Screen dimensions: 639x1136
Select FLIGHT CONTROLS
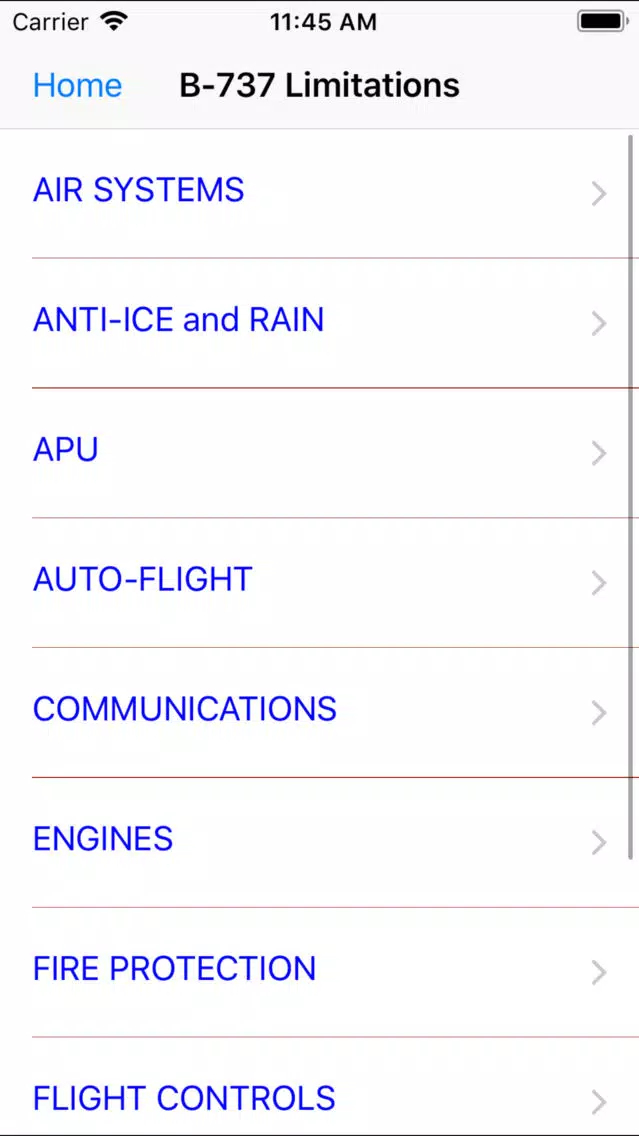coord(320,1087)
